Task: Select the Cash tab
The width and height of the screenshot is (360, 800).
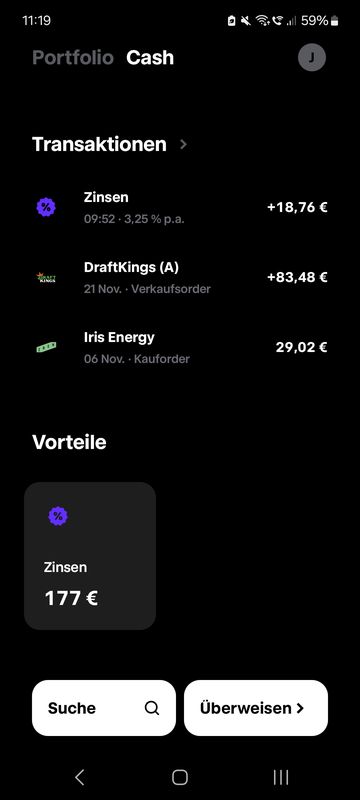Action: pyautogui.click(x=150, y=58)
